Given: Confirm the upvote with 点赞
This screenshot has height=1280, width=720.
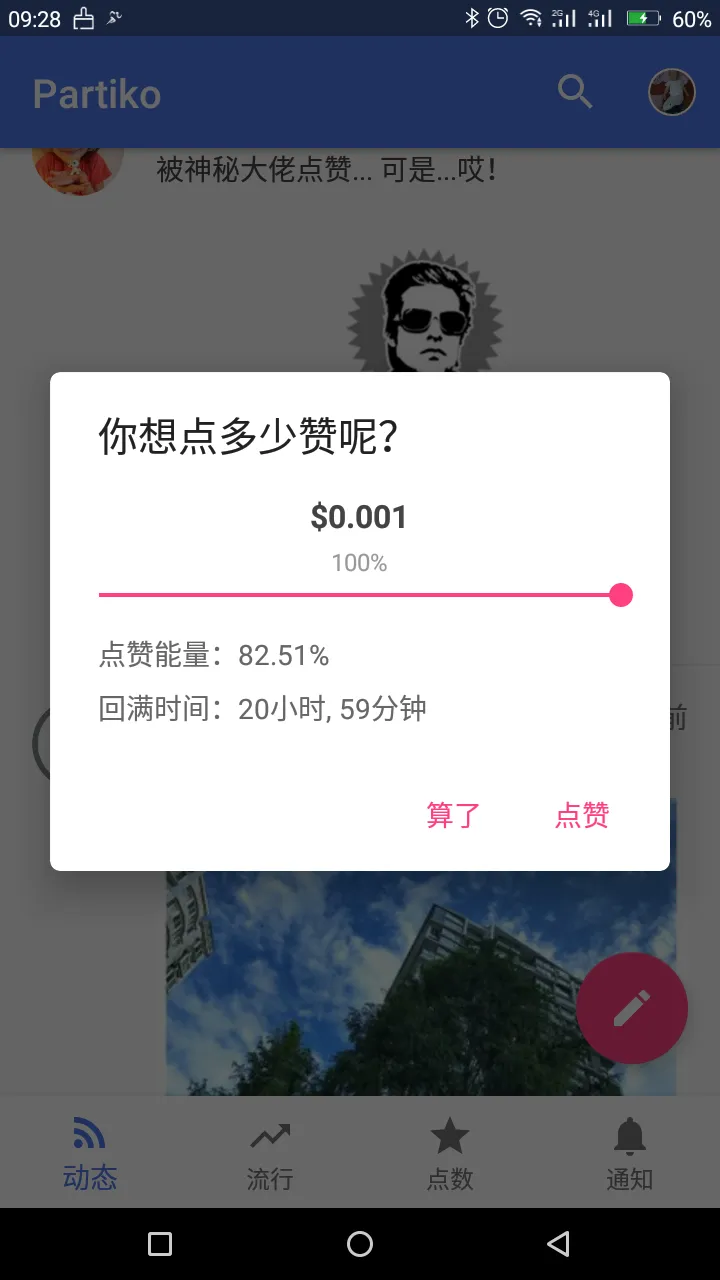Looking at the screenshot, I should point(582,815).
